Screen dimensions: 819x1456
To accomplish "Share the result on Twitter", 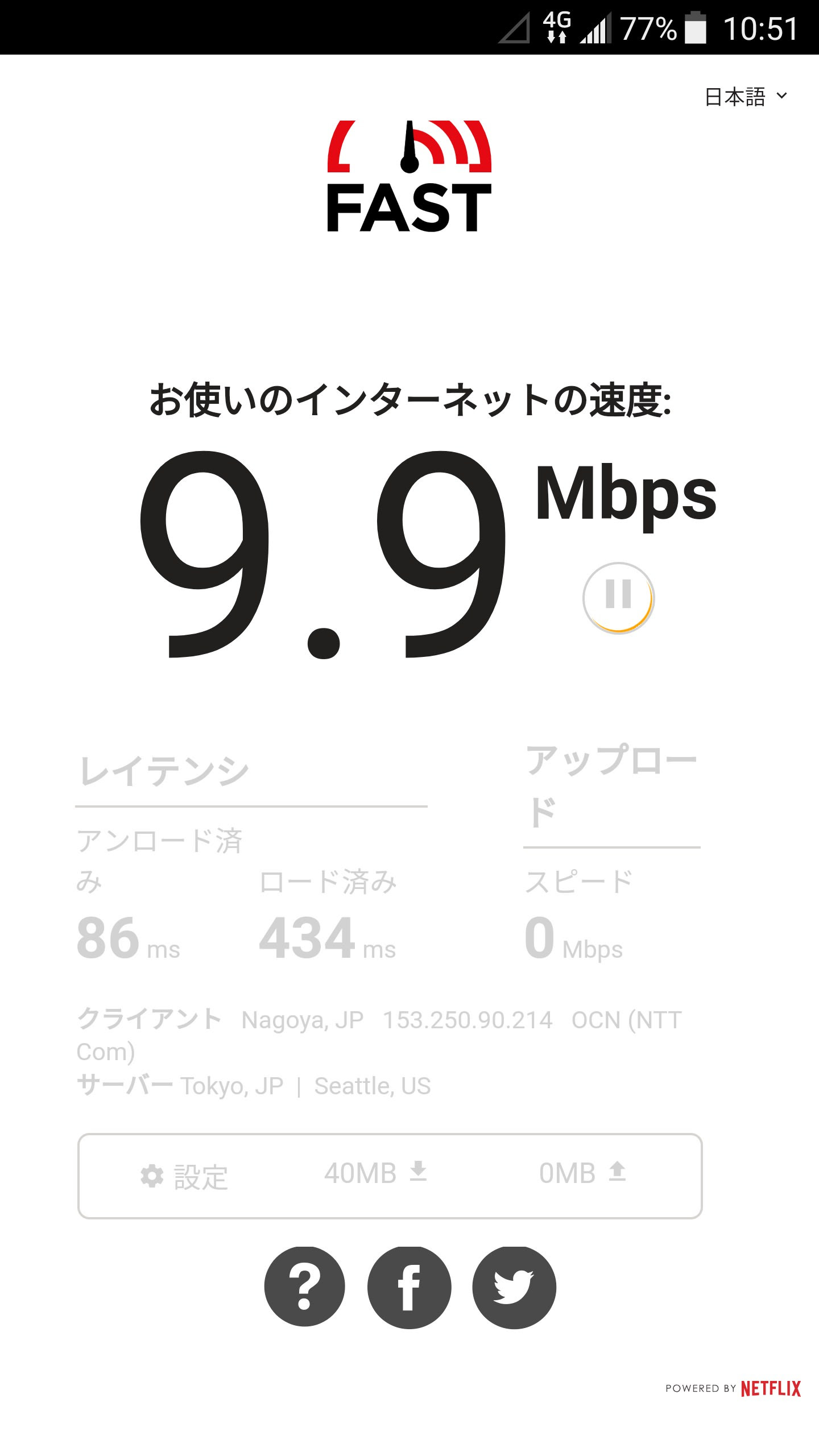I will pyautogui.click(x=514, y=1287).
